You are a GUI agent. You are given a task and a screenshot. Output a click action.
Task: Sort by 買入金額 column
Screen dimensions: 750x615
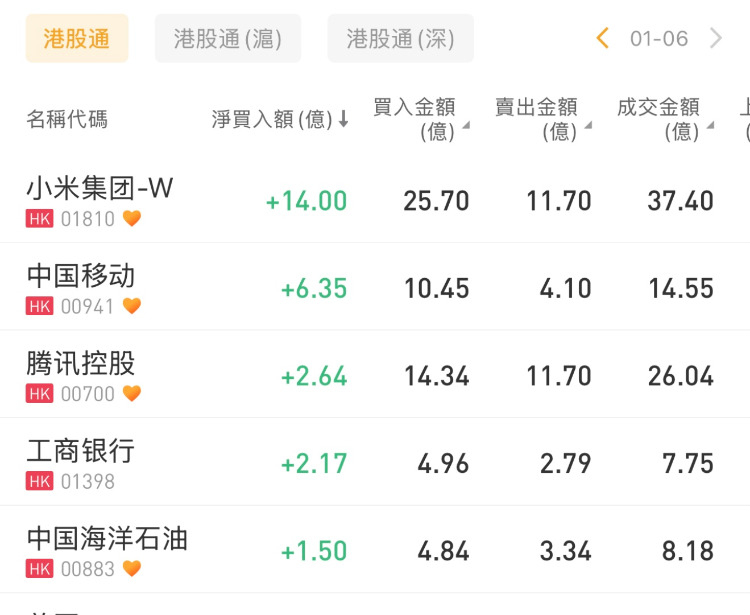point(420,119)
